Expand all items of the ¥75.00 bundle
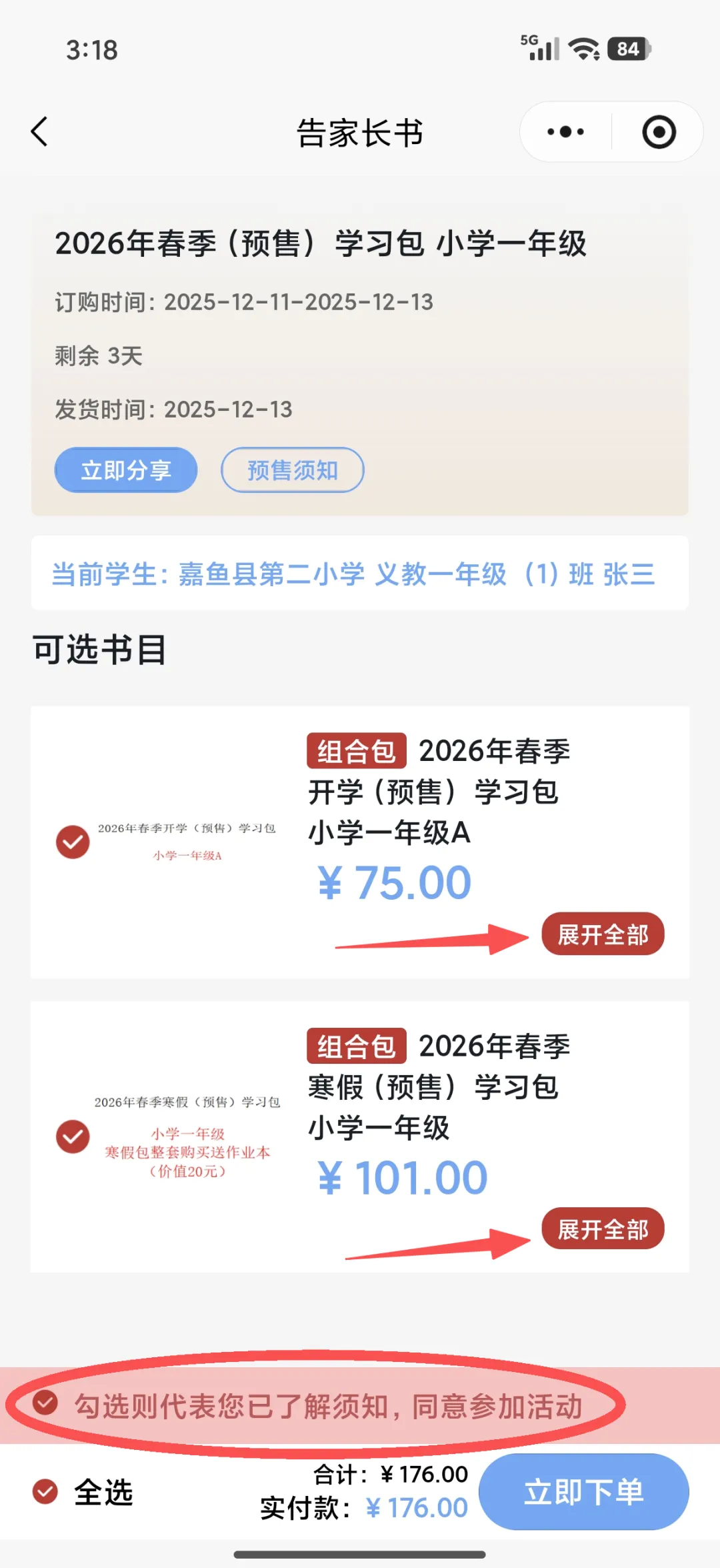 point(603,934)
